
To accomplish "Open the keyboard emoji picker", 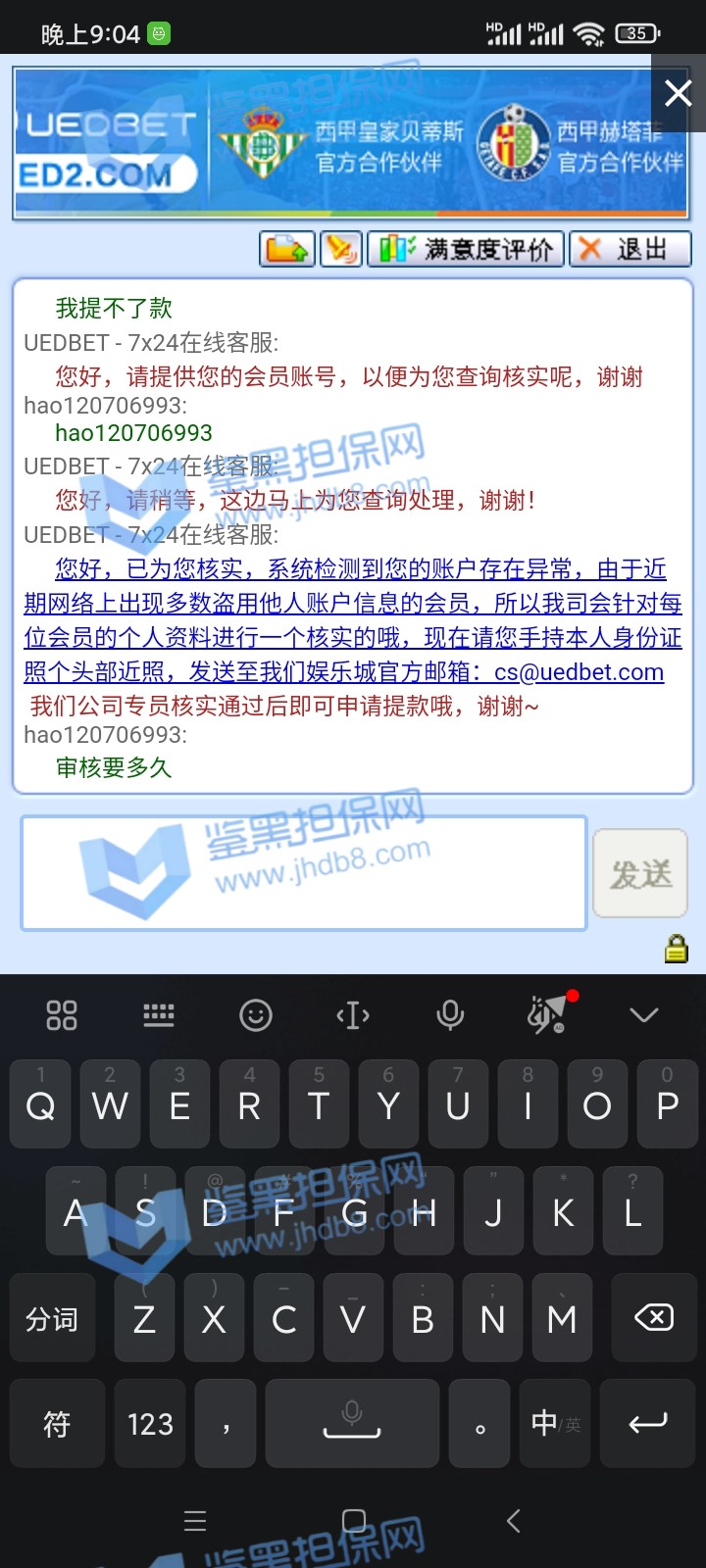I will pos(256,1015).
